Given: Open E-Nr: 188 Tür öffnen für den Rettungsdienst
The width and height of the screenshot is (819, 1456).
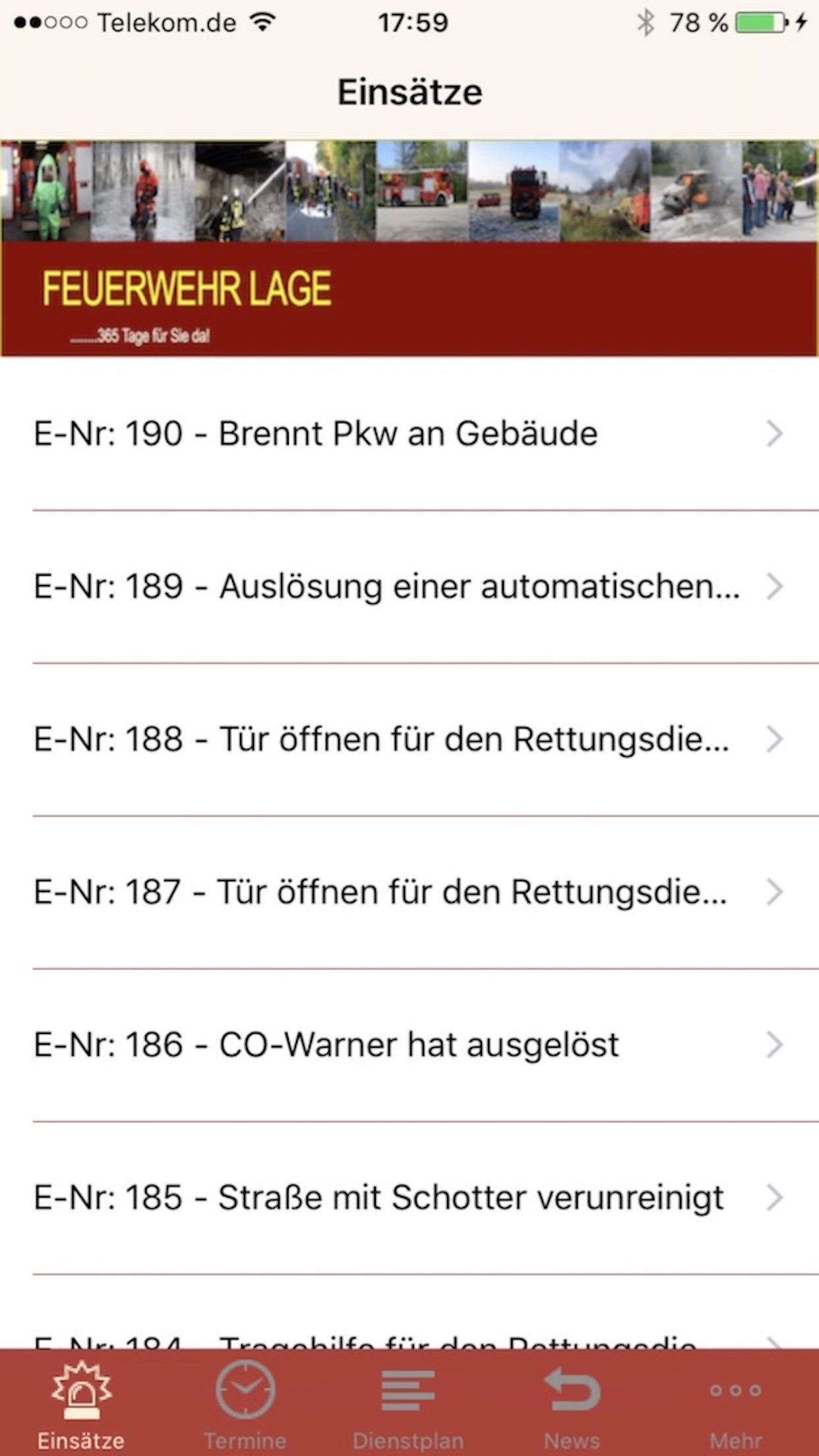Looking at the screenshot, I should 409,740.
